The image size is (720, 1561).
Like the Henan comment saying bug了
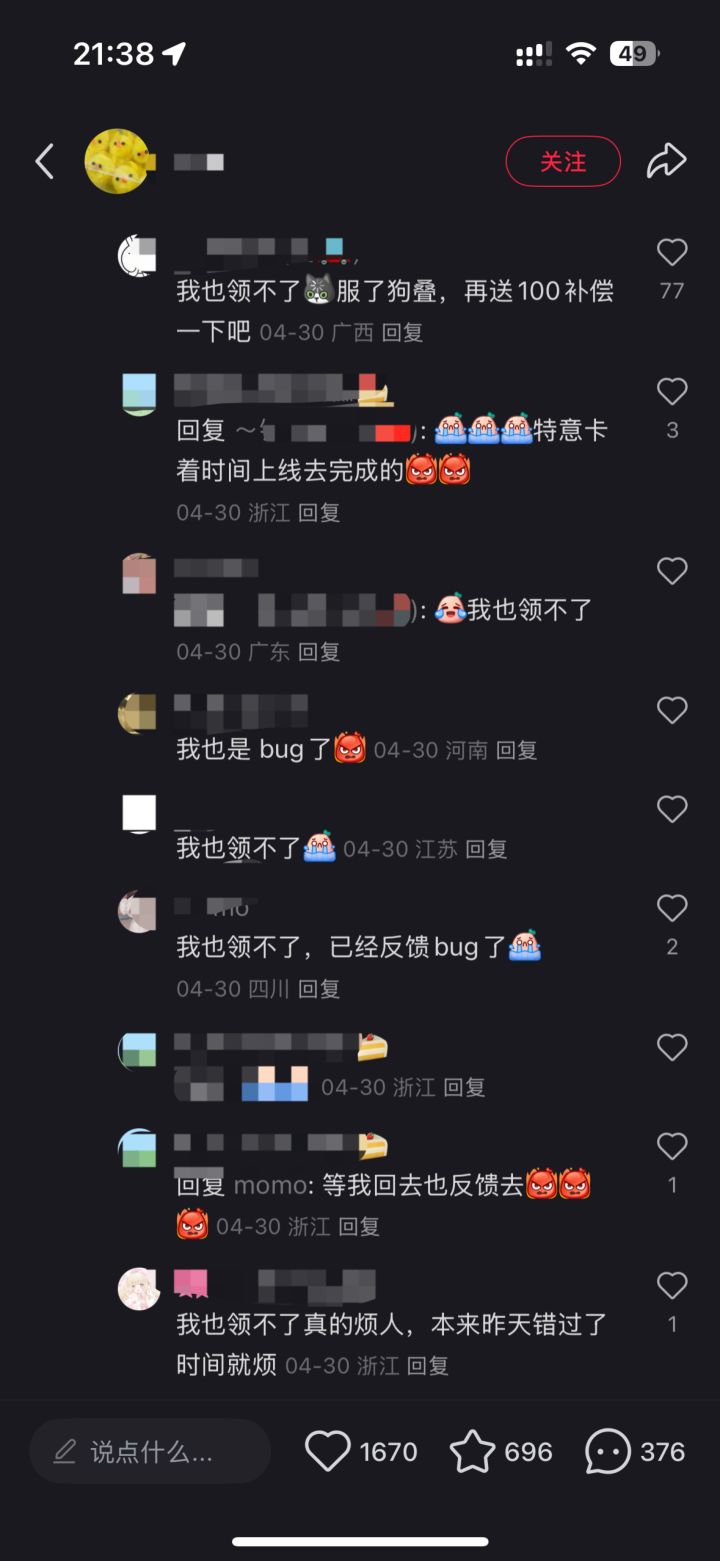[671, 710]
